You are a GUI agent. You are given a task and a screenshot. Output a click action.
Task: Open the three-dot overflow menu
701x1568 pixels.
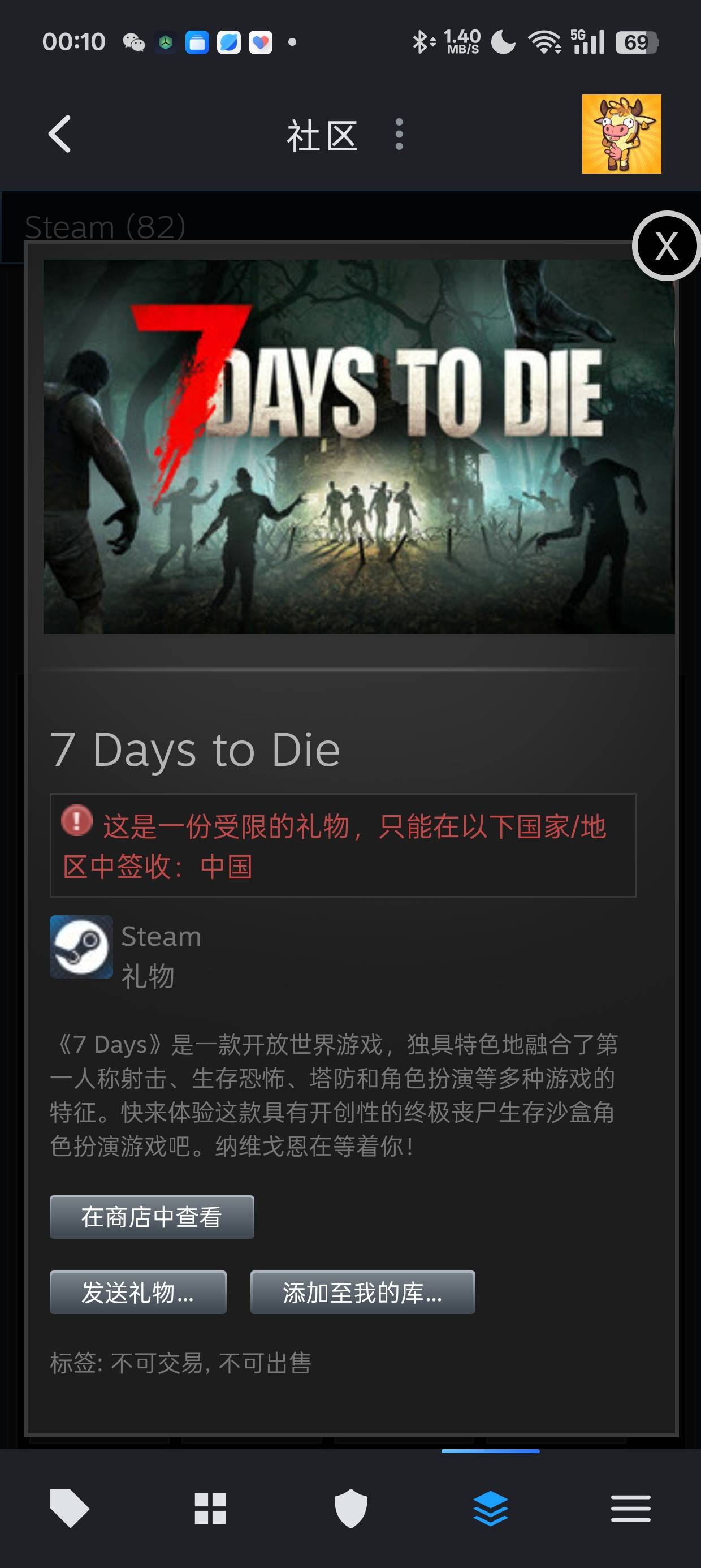tap(399, 135)
